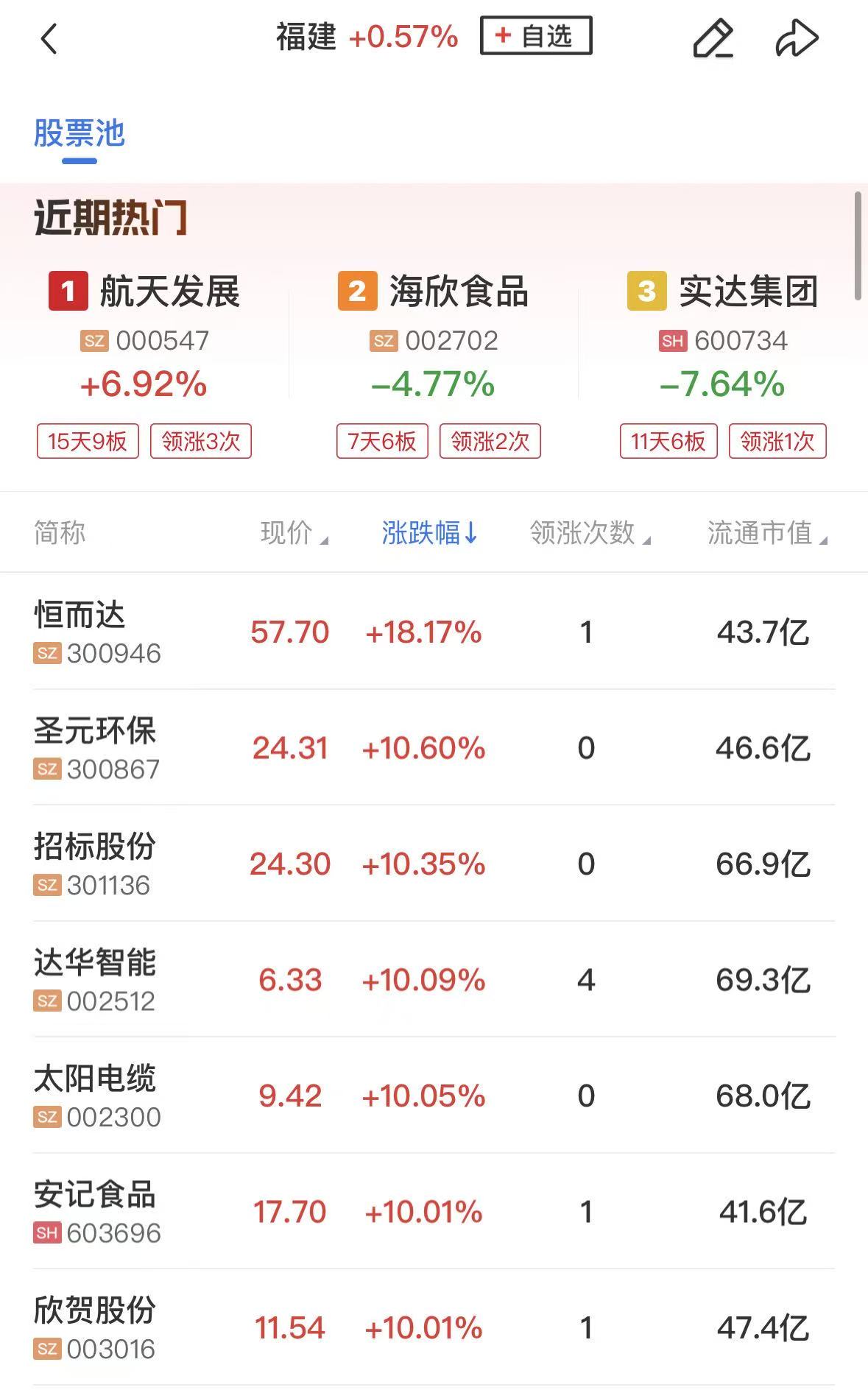Select the 股票池 tab
This screenshot has height=1390, width=868.
click(80, 135)
